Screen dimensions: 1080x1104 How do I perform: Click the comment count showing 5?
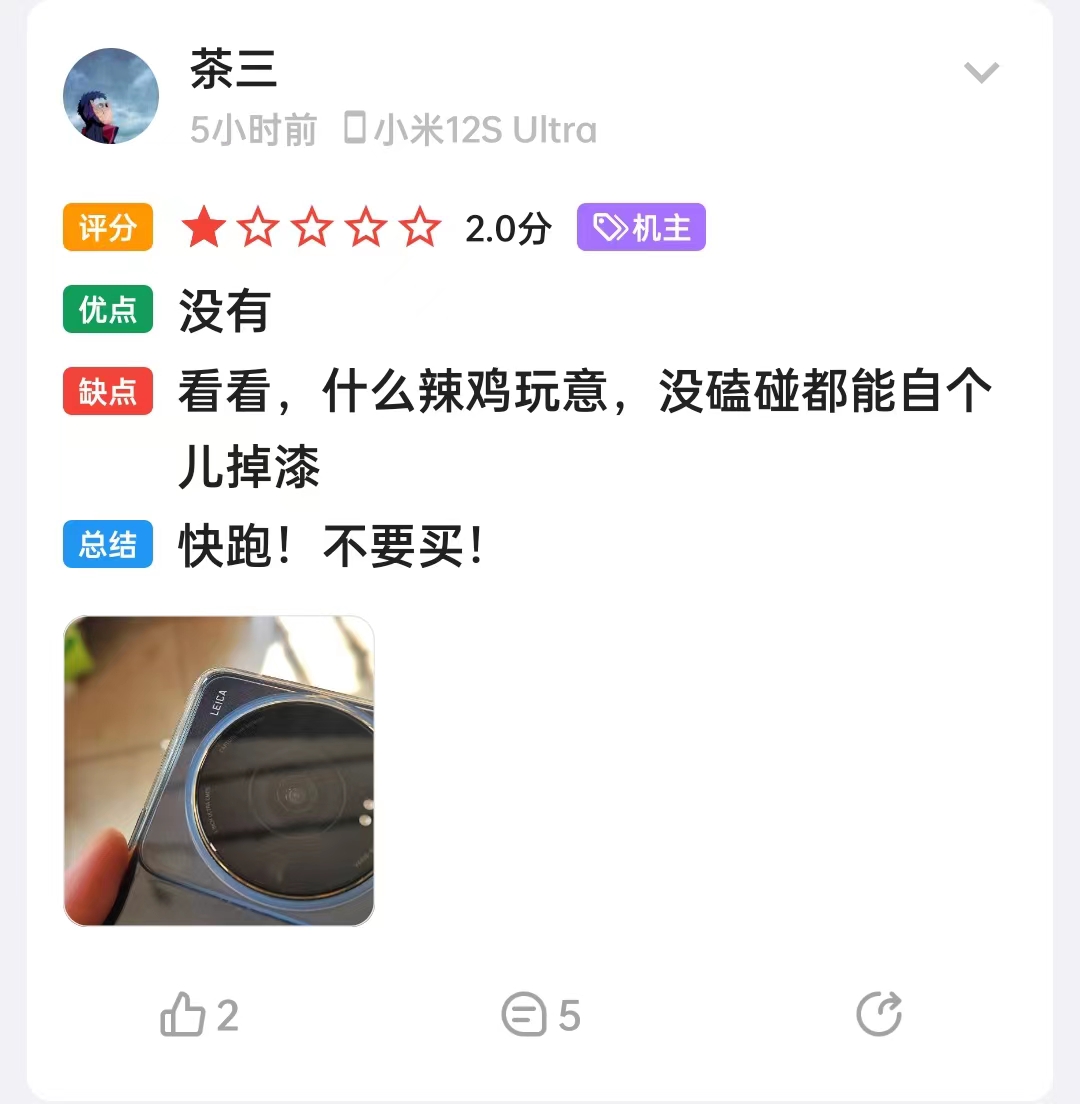tap(567, 1014)
